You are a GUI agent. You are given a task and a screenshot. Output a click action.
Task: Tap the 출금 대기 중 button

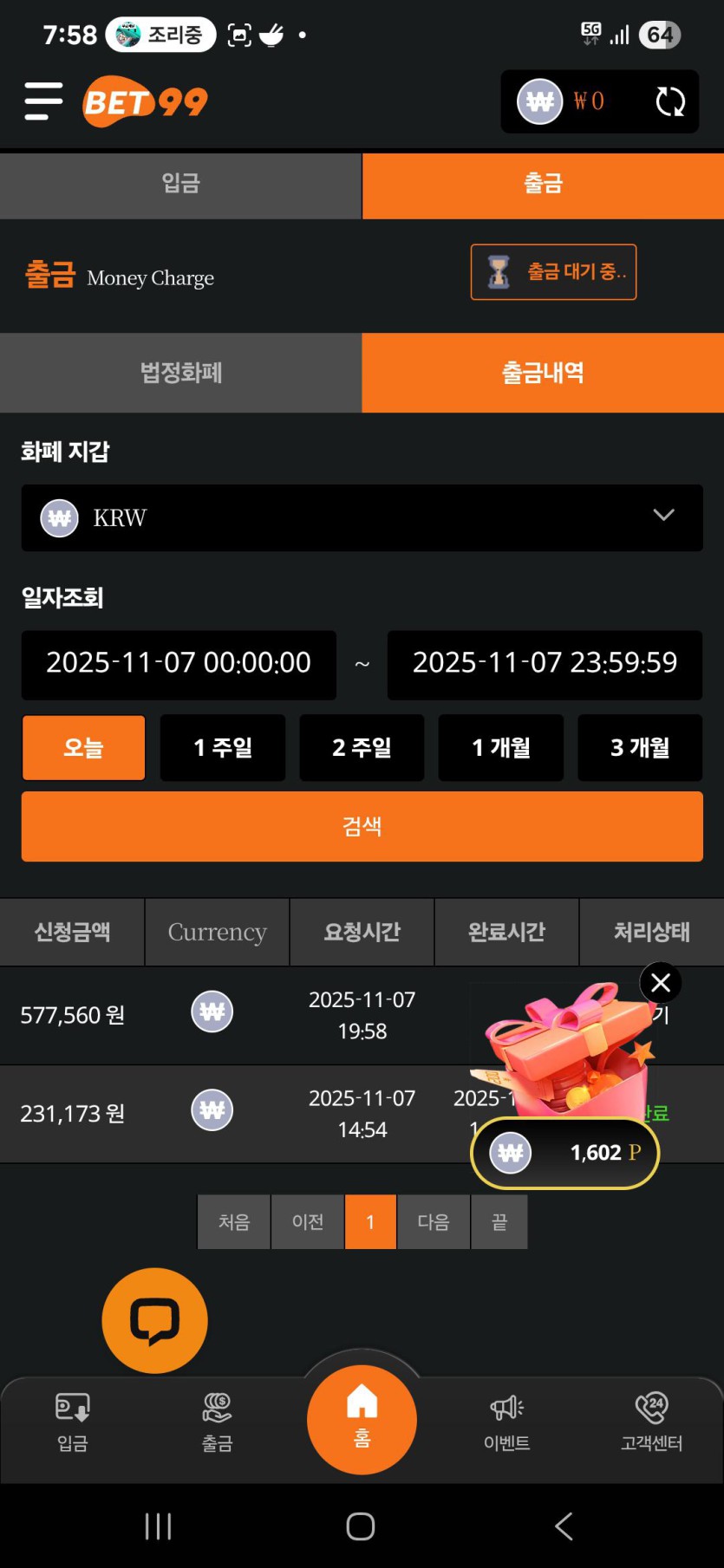click(x=553, y=272)
